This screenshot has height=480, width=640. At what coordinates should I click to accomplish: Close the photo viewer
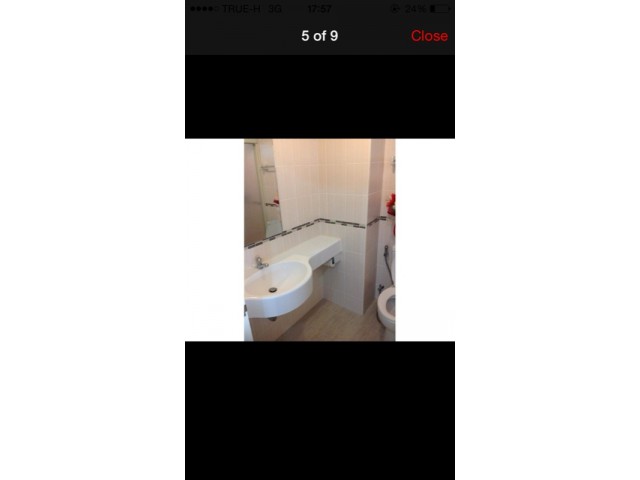click(x=429, y=36)
